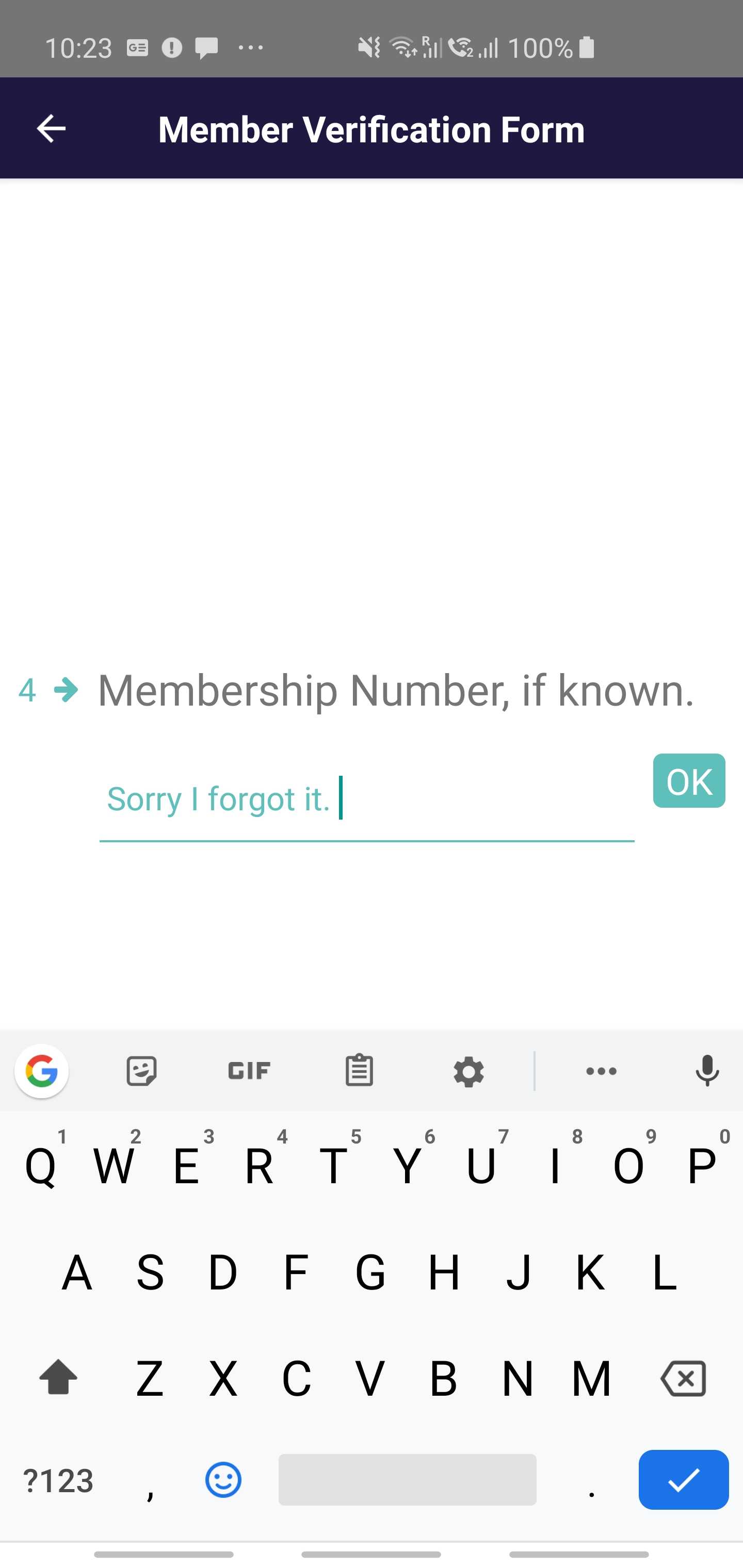Open keyboard settings gear

tap(469, 1071)
